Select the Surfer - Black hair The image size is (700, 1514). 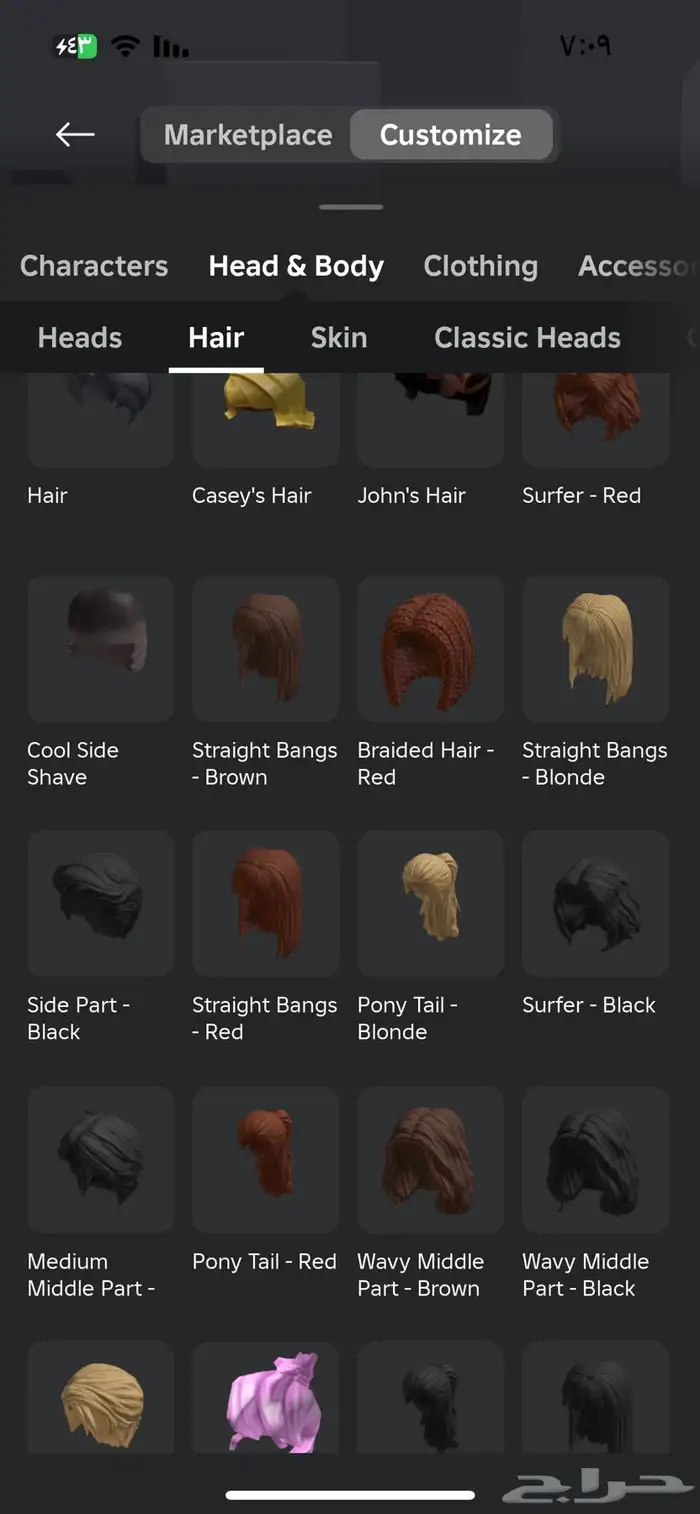596,903
